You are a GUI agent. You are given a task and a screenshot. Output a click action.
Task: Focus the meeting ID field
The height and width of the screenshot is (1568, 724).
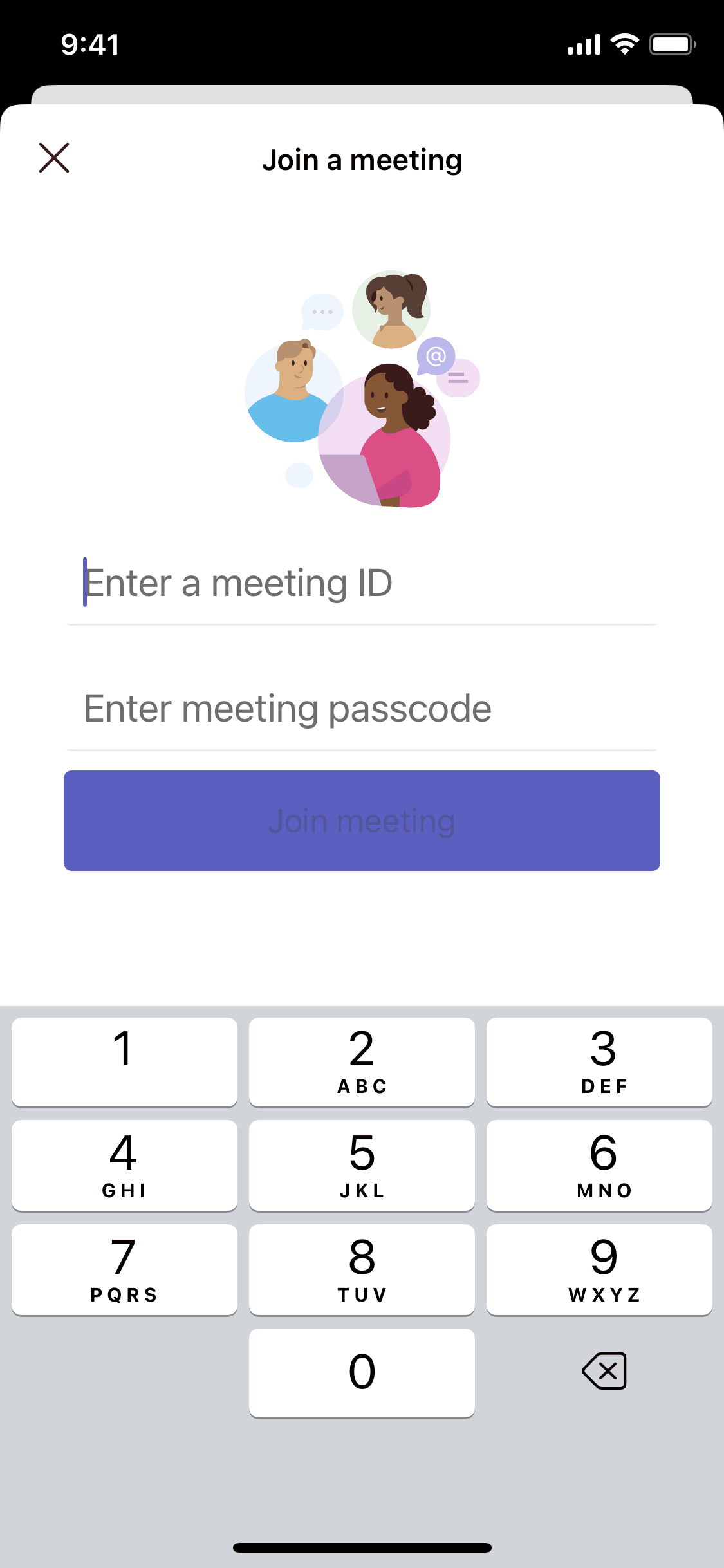click(x=362, y=583)
